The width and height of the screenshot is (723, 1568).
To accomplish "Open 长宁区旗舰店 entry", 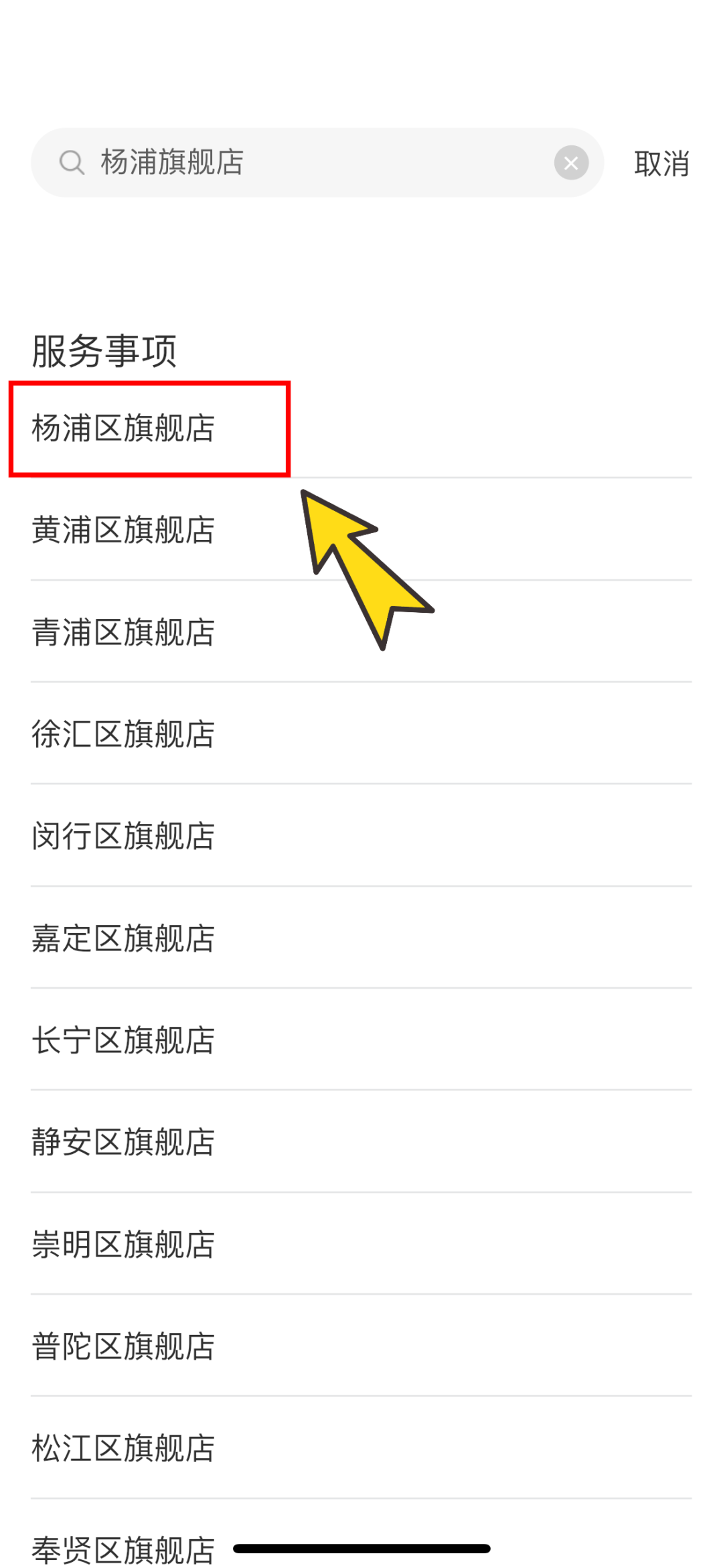I will (x=361, y=1040).
